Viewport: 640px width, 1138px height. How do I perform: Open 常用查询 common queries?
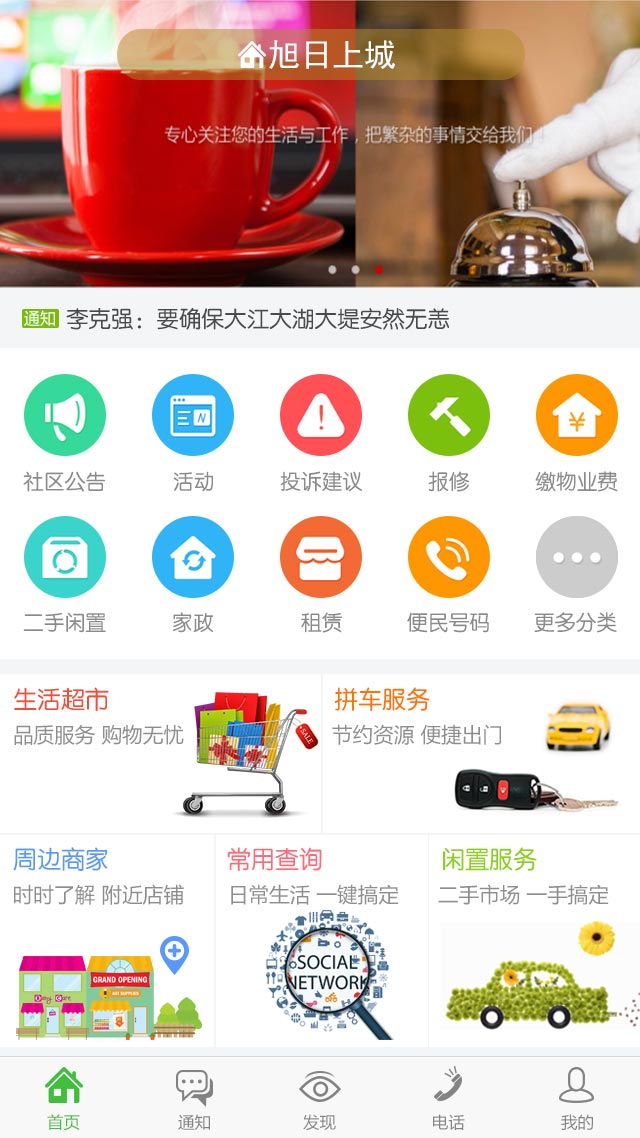321,940
